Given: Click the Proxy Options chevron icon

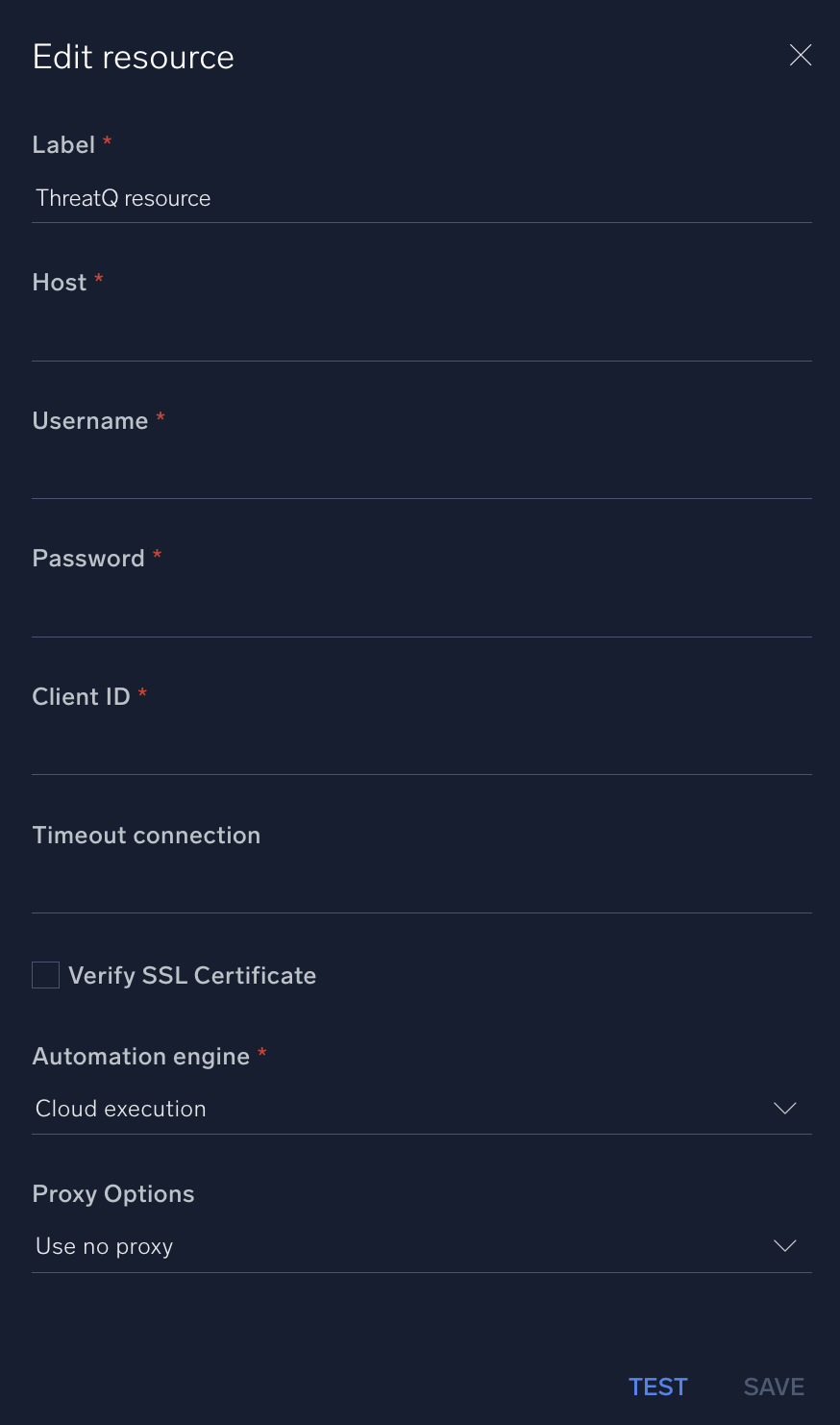Looking at the screenshot, I should [x=785, y=1245].
